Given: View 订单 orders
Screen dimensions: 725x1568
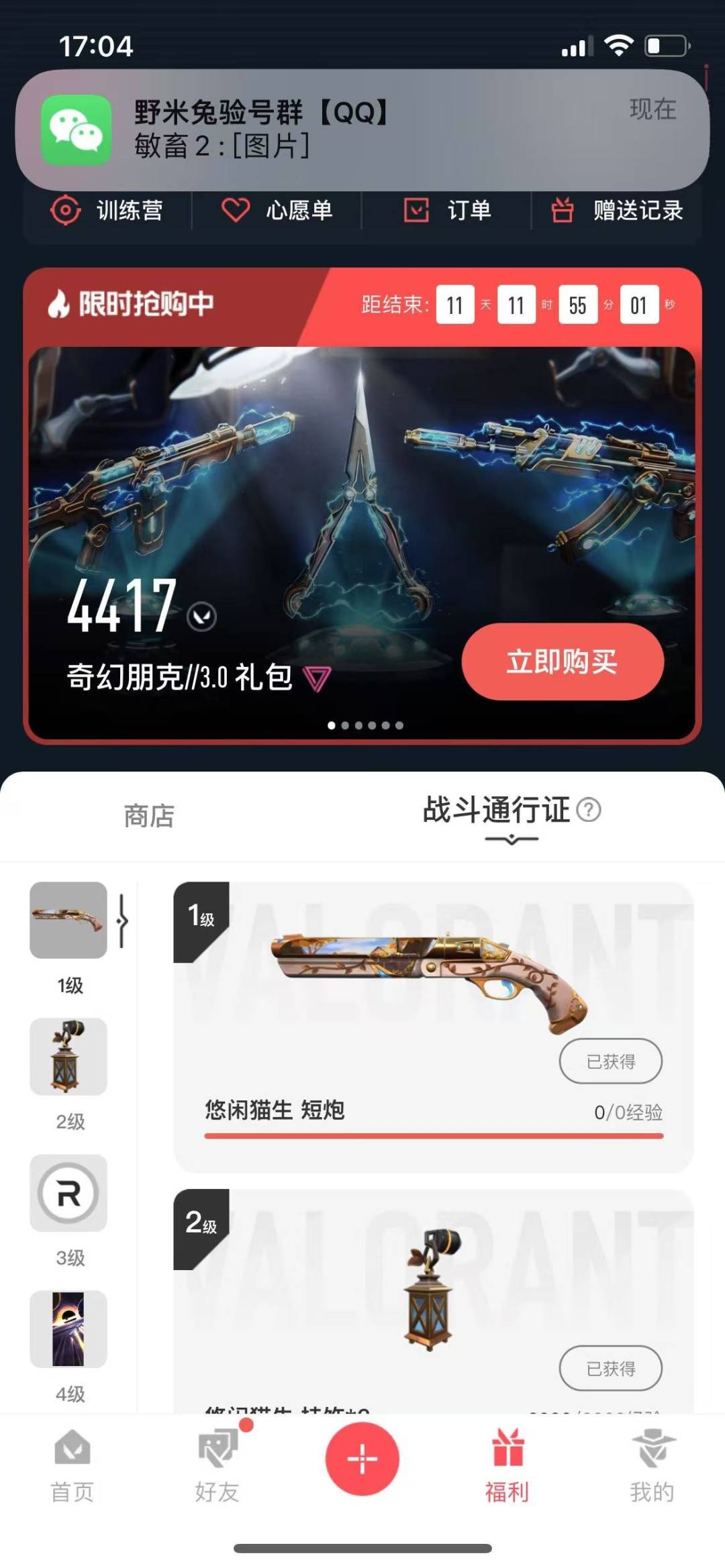Looking at the screenshot, I should click(x=447, y=211).
